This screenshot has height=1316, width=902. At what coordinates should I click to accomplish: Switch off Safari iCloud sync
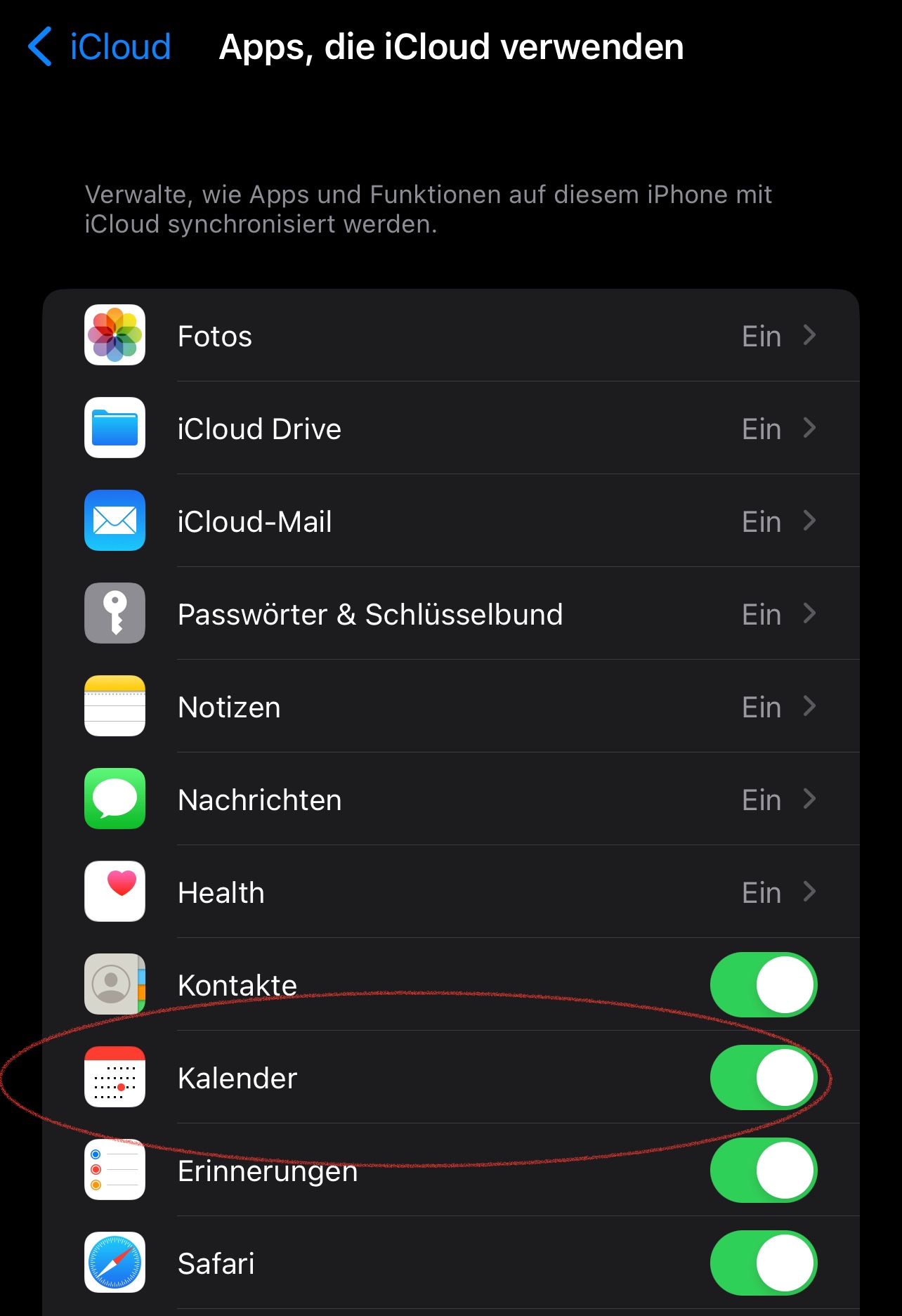(x=763, y=1263)
